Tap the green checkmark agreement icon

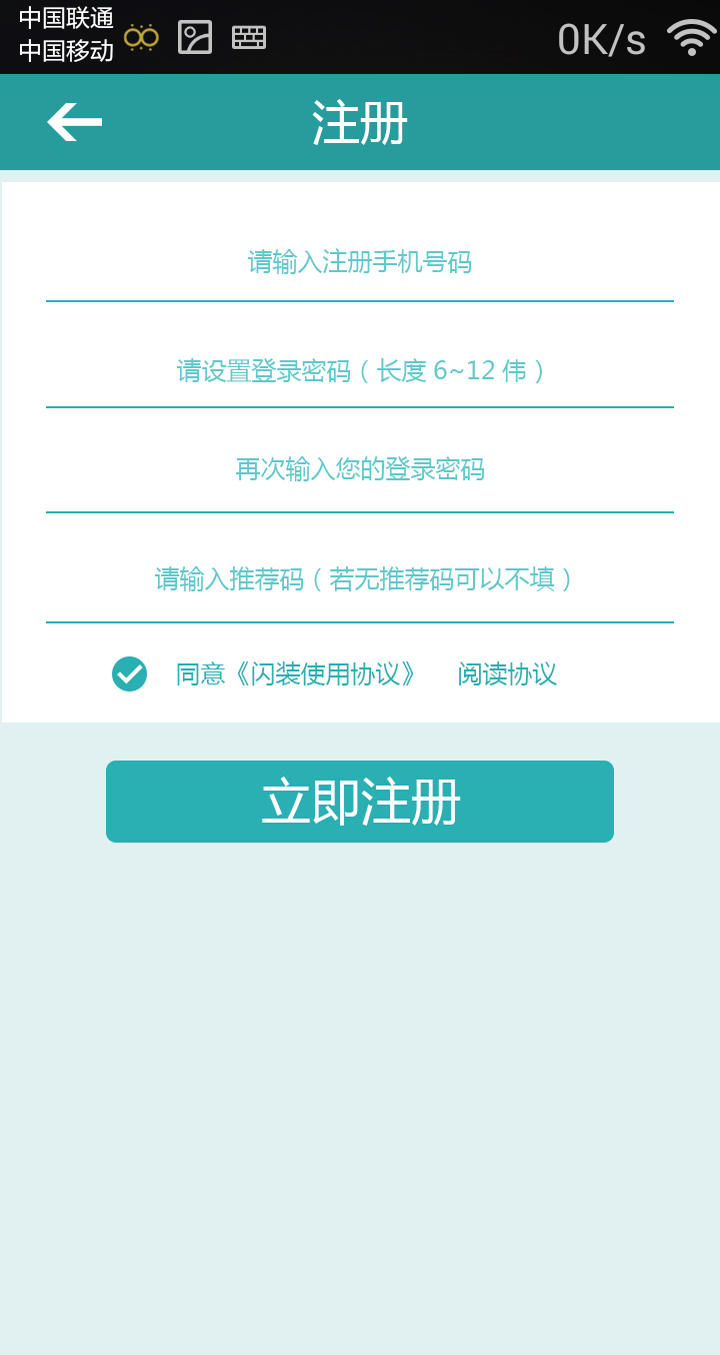(129, 675)
